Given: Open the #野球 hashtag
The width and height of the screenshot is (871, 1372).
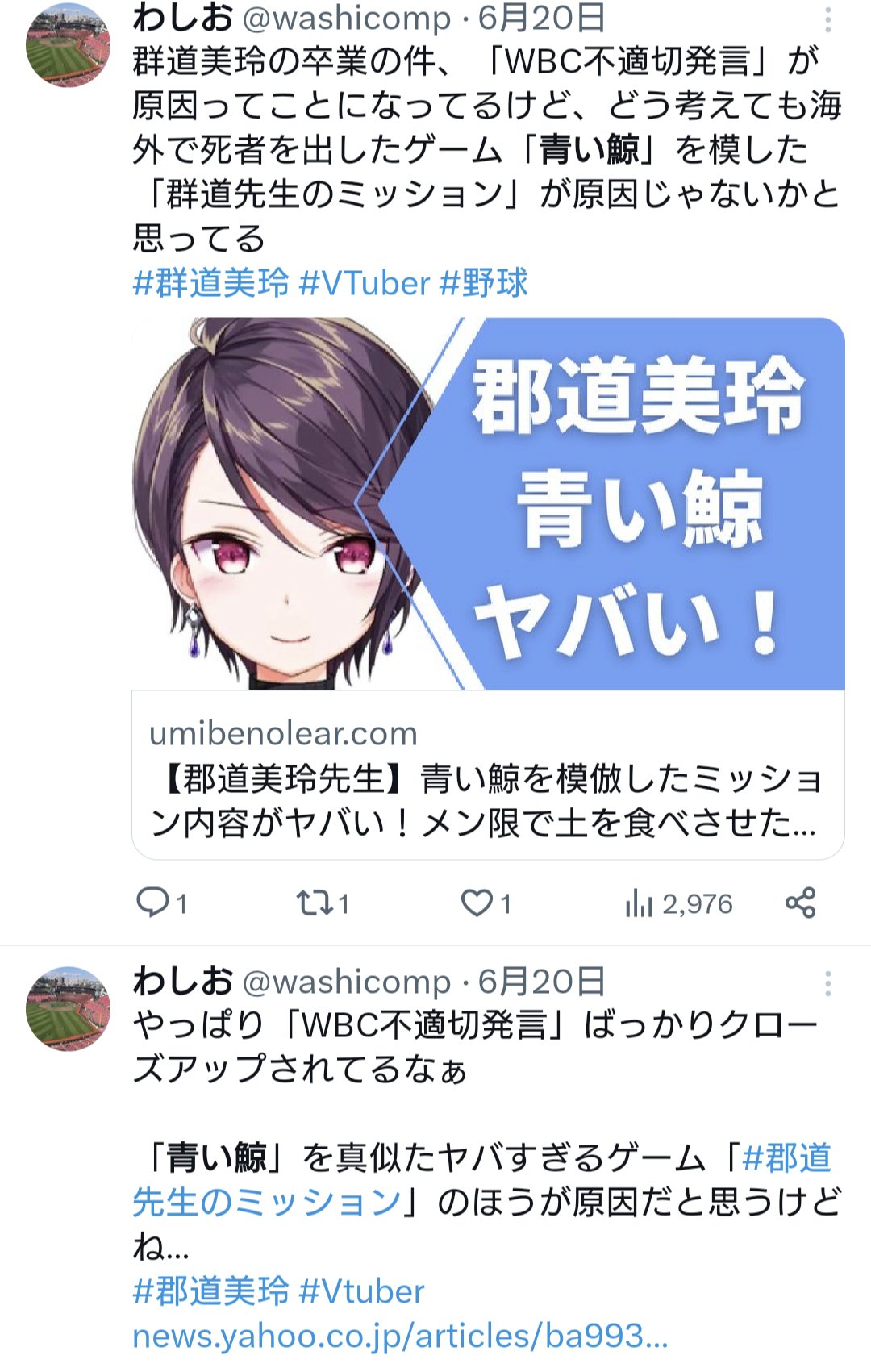Looking at the screenshot, I should point(484,283).
